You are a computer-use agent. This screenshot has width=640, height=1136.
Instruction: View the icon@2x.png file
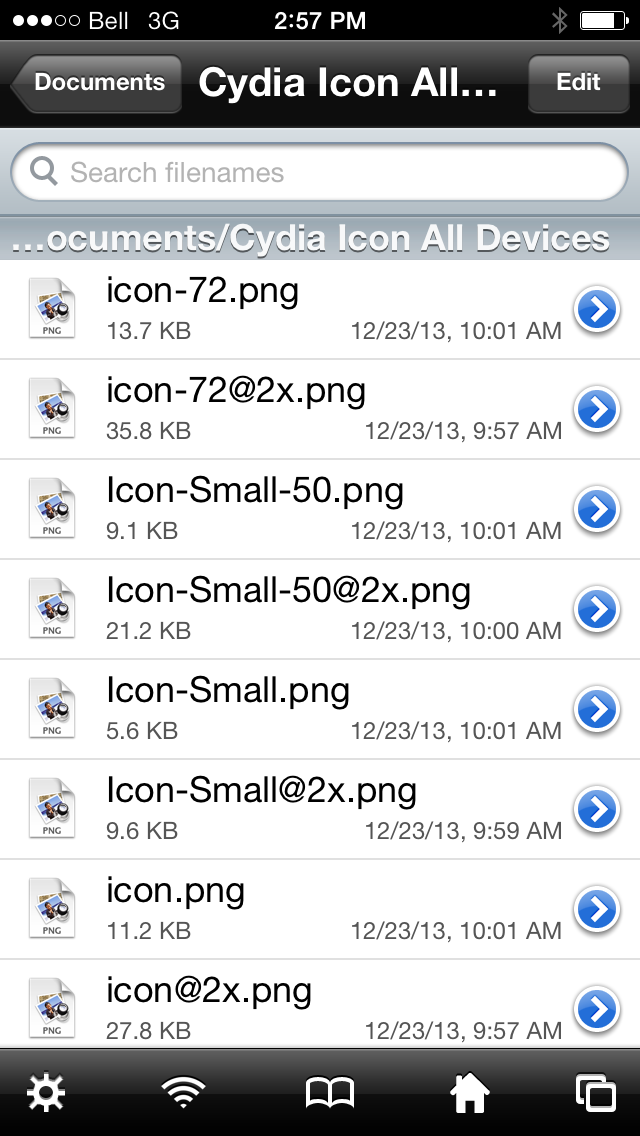(320, 1004)
